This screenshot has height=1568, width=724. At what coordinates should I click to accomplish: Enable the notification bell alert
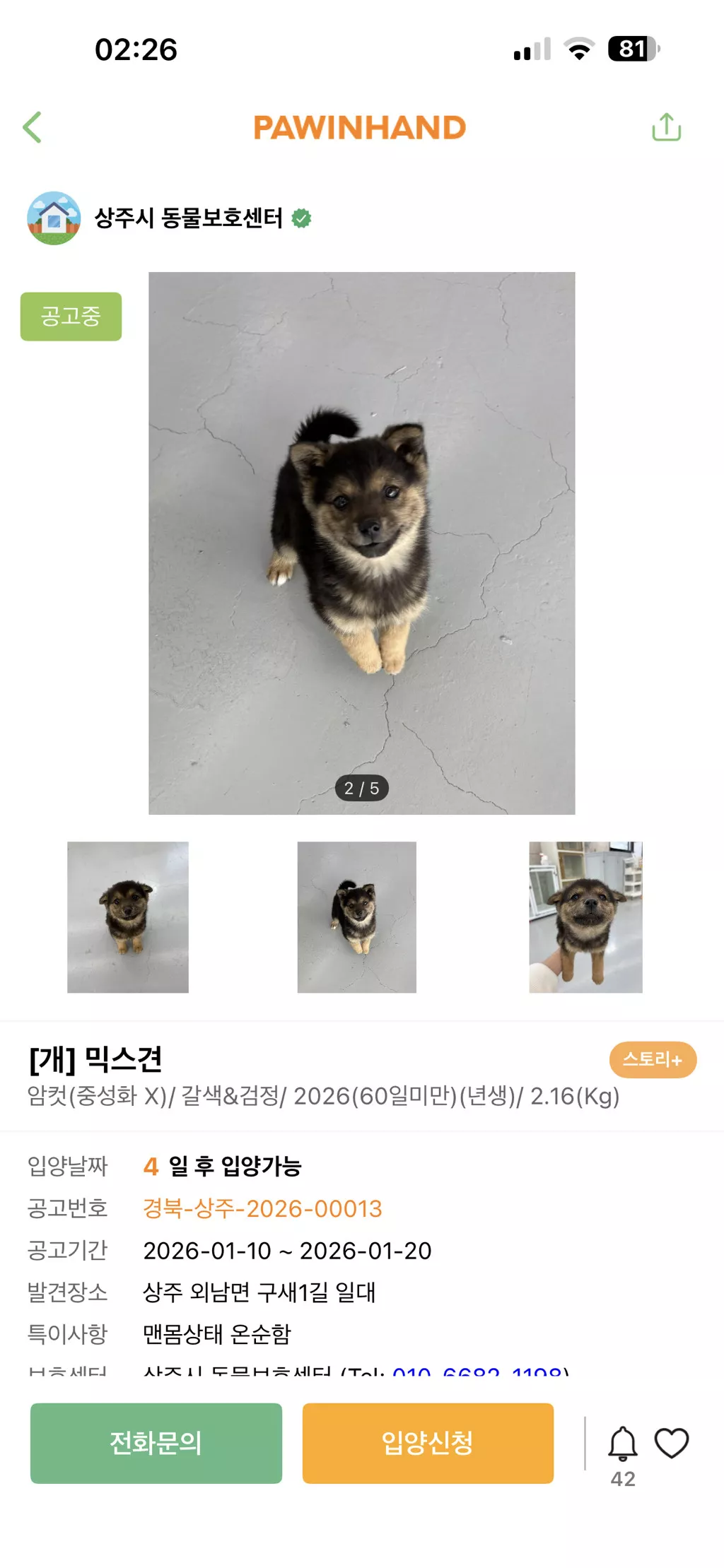tap(622, 1442)
